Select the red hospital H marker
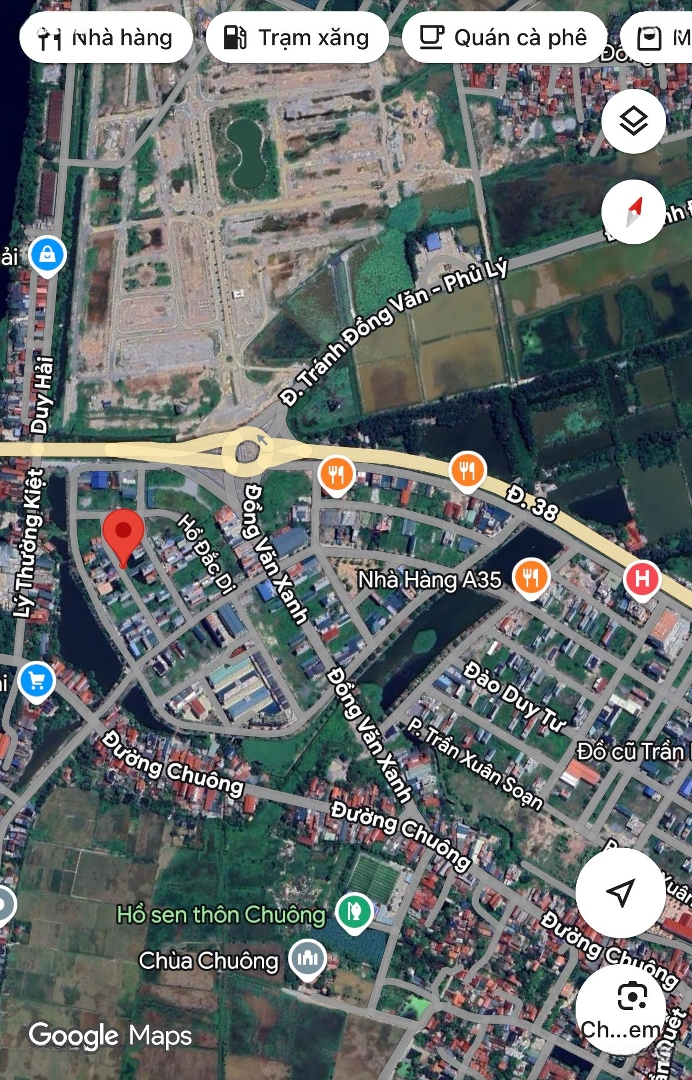This screenshot has height=1080, width=692. coord(641,578)
